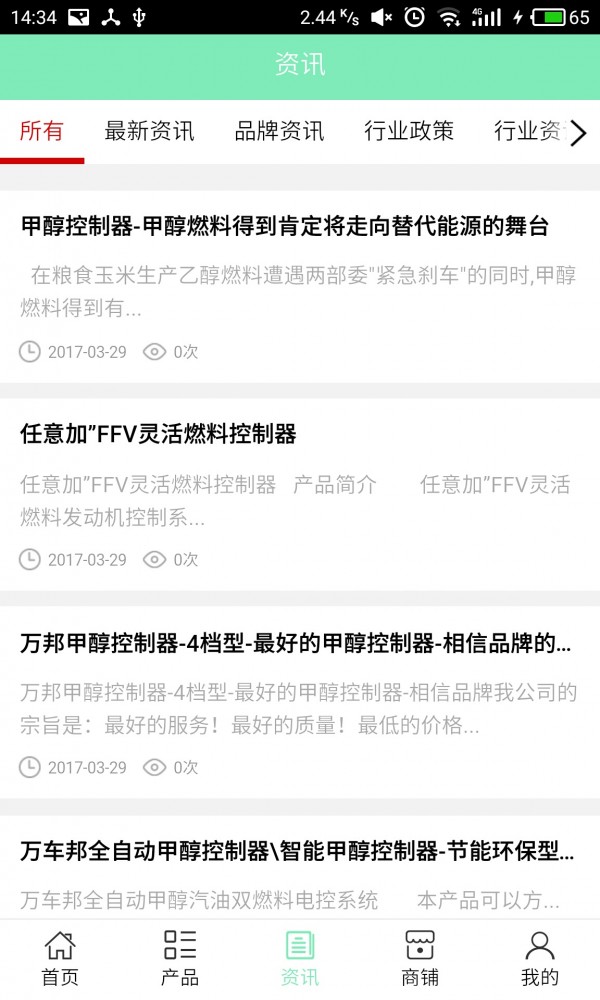Open the 商铺 shop tab
The image size is (600, 1000).
click(420, 958)
